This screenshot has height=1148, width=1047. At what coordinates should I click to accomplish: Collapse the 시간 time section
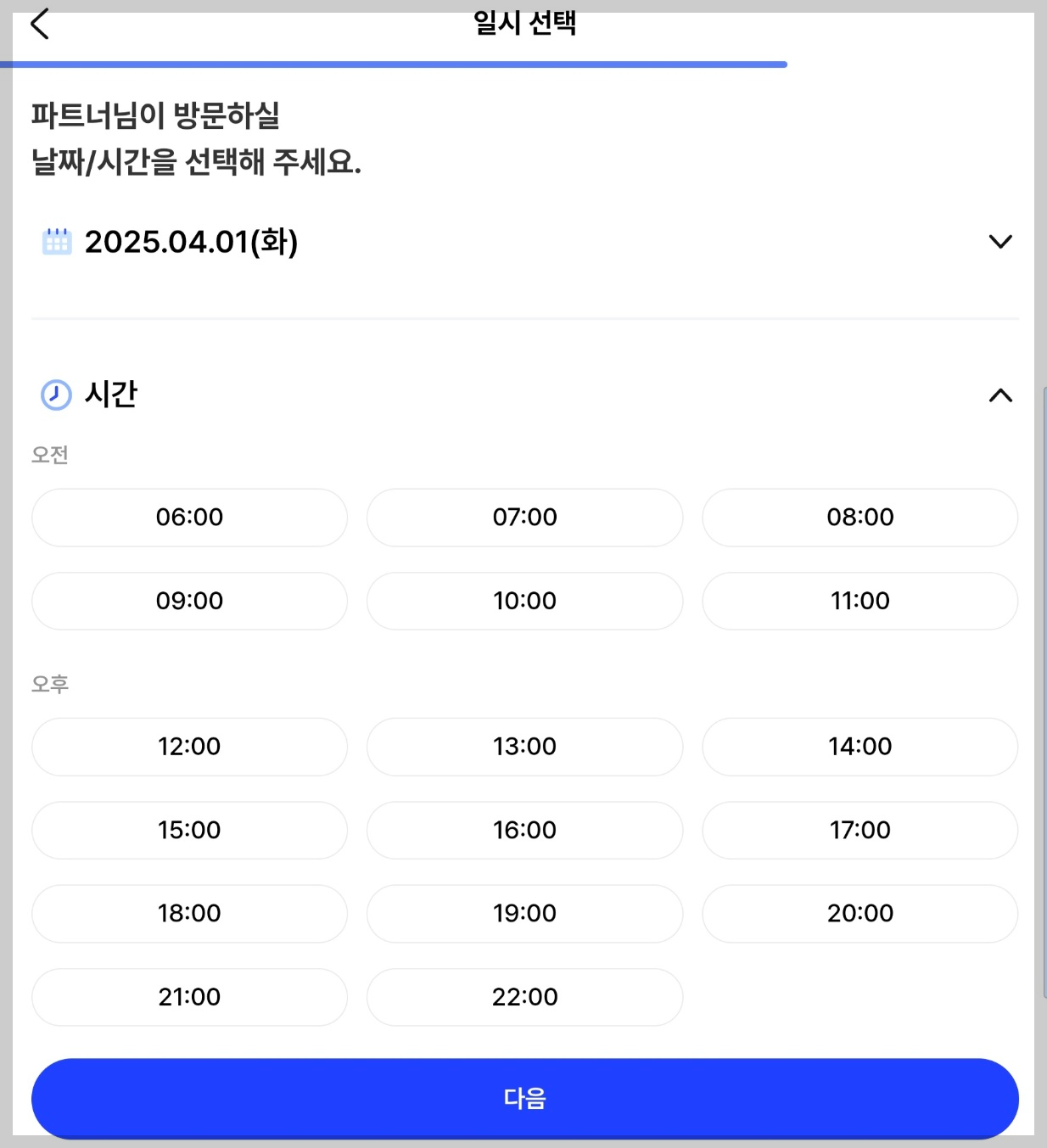pyautogui.click(x=999, y=395)
